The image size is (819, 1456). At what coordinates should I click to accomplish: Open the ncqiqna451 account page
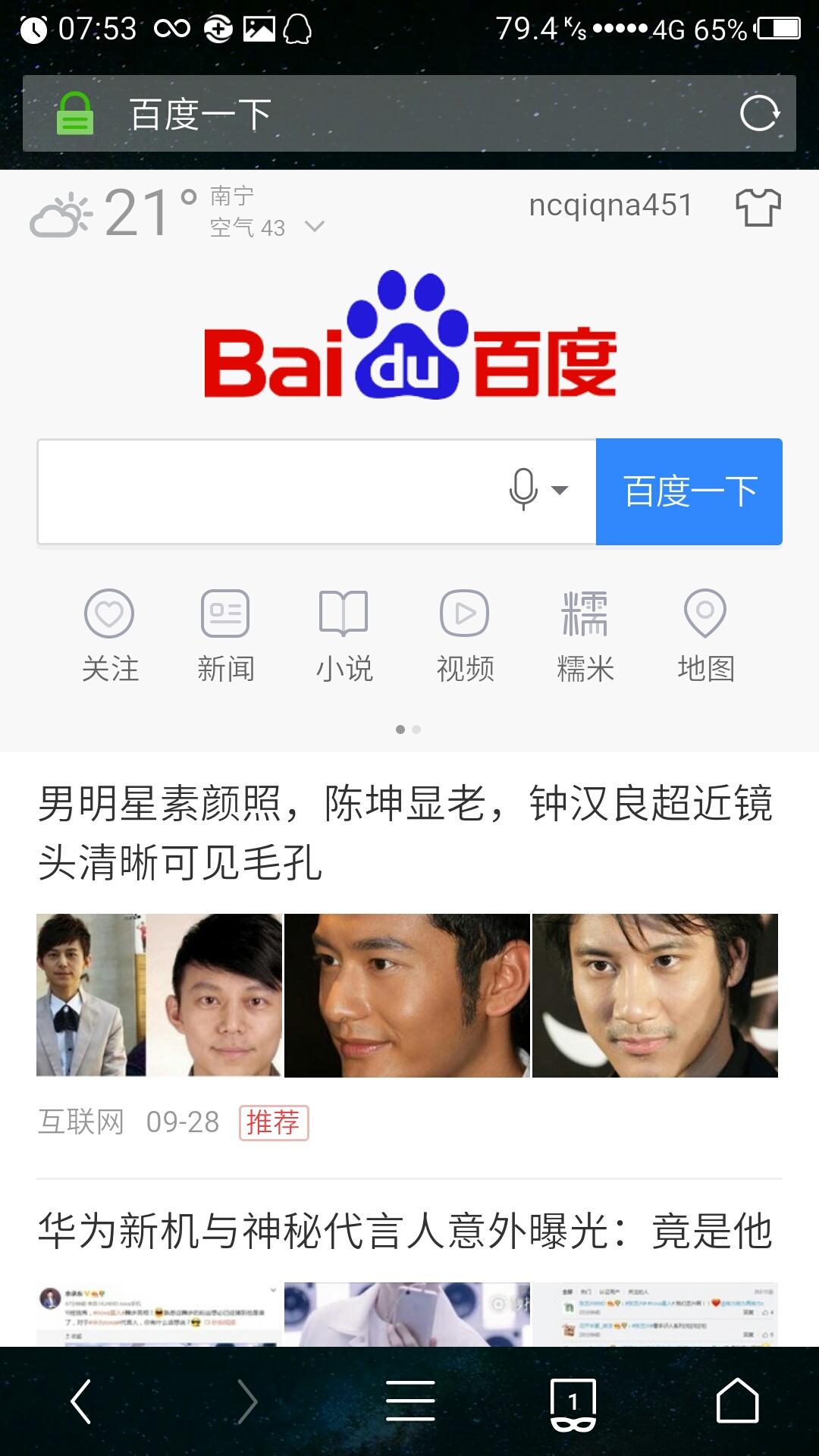click(x=610, y=206)
